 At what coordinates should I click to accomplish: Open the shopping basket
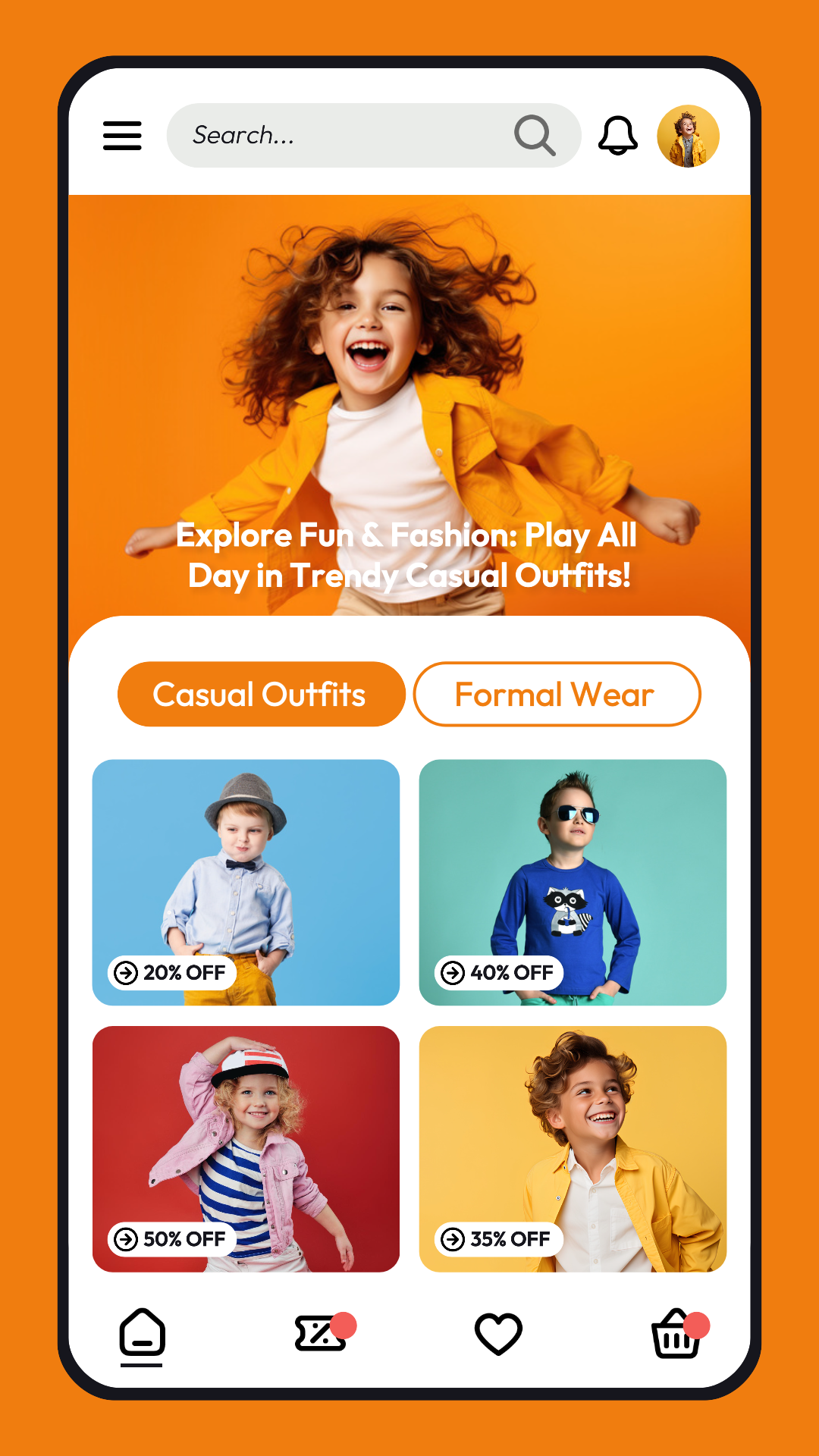click(676, 1335)
